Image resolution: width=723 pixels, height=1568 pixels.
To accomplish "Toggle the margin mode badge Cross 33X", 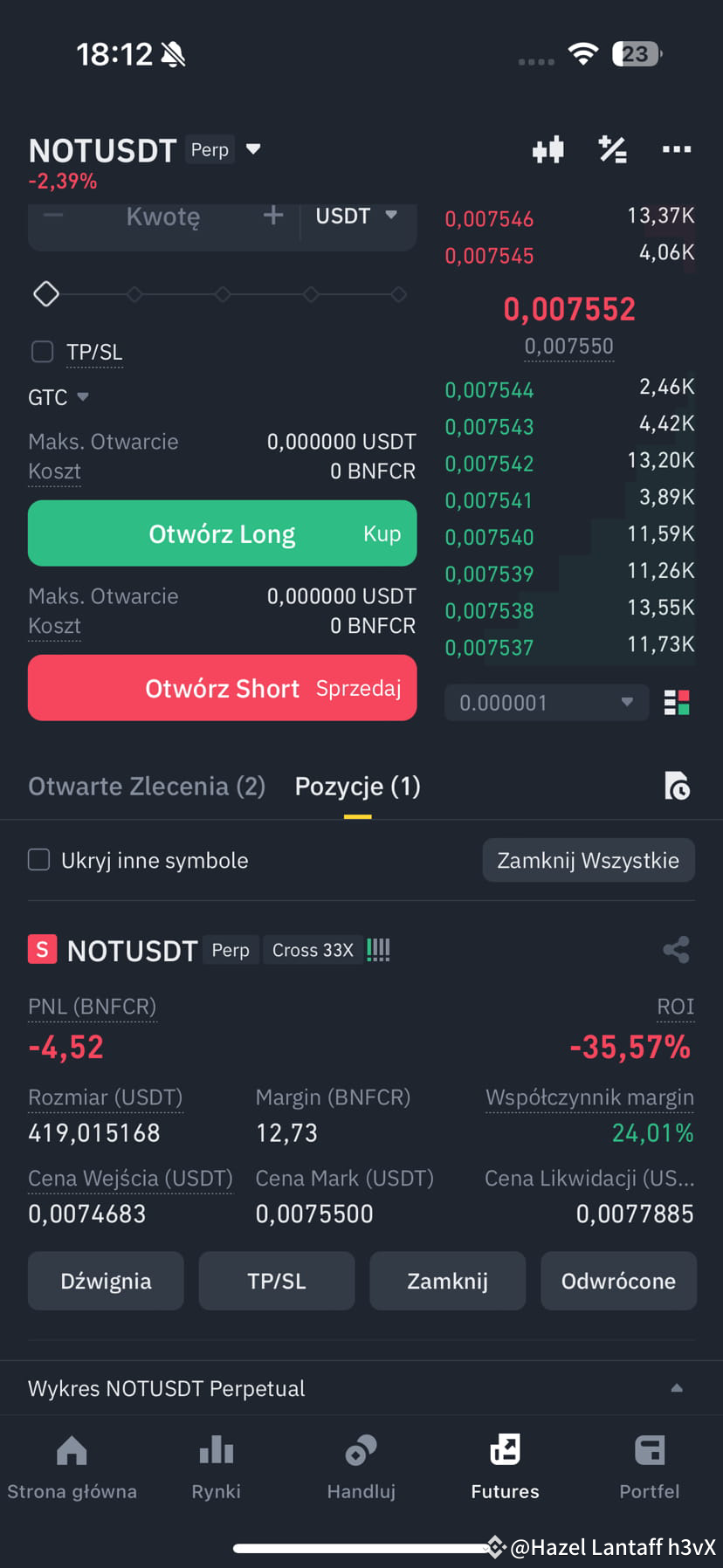I will pyautogui.click(x=313, y=950).
